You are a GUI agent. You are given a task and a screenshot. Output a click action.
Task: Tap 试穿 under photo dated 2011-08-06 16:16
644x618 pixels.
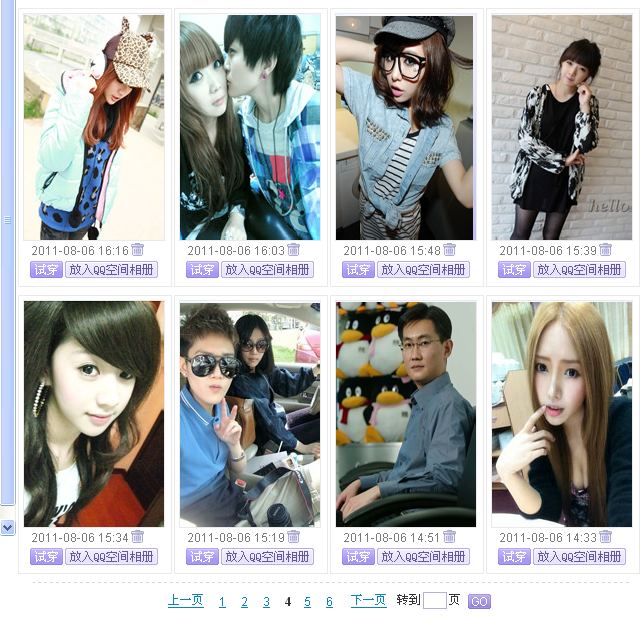pos(46,270)
